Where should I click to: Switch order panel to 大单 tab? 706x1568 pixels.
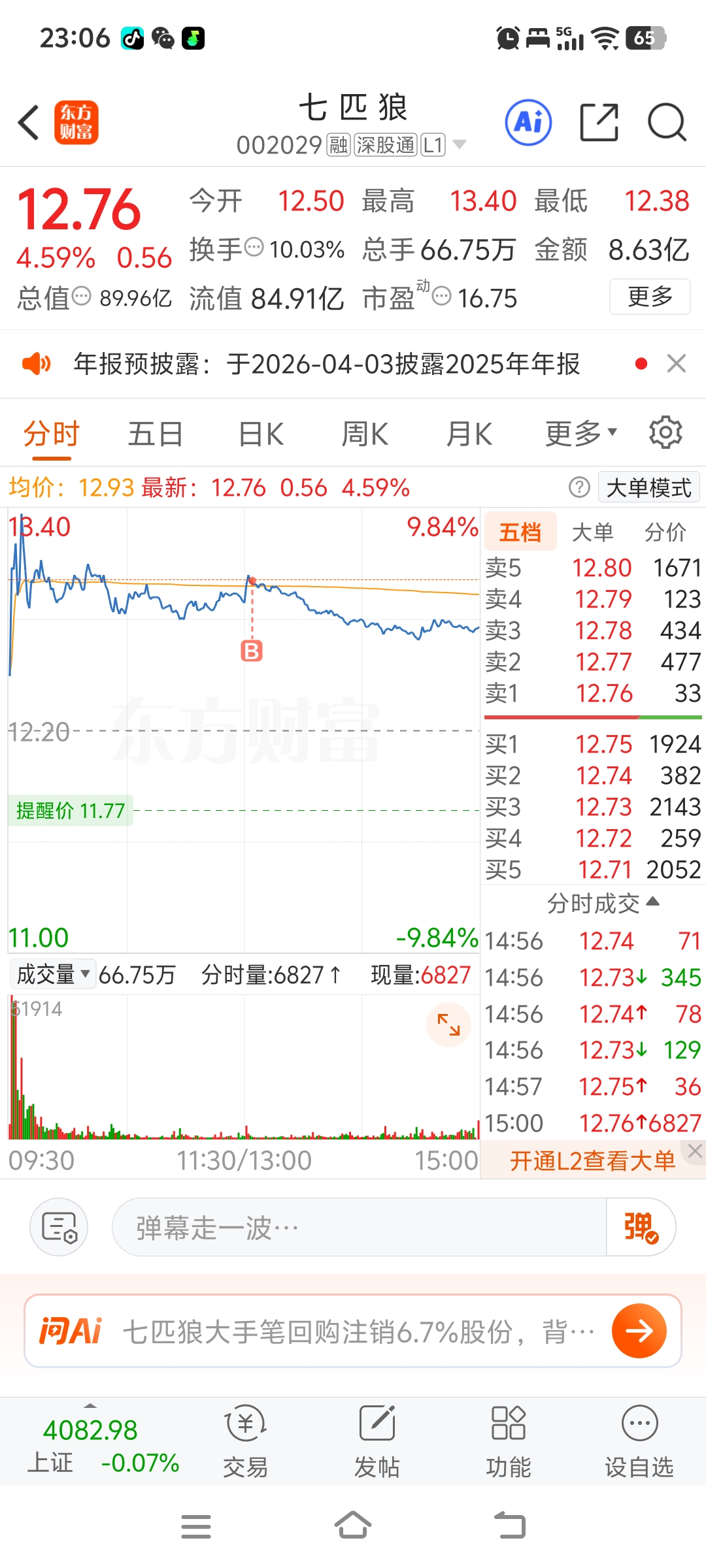pyautogui.click(x=592, y=532)
